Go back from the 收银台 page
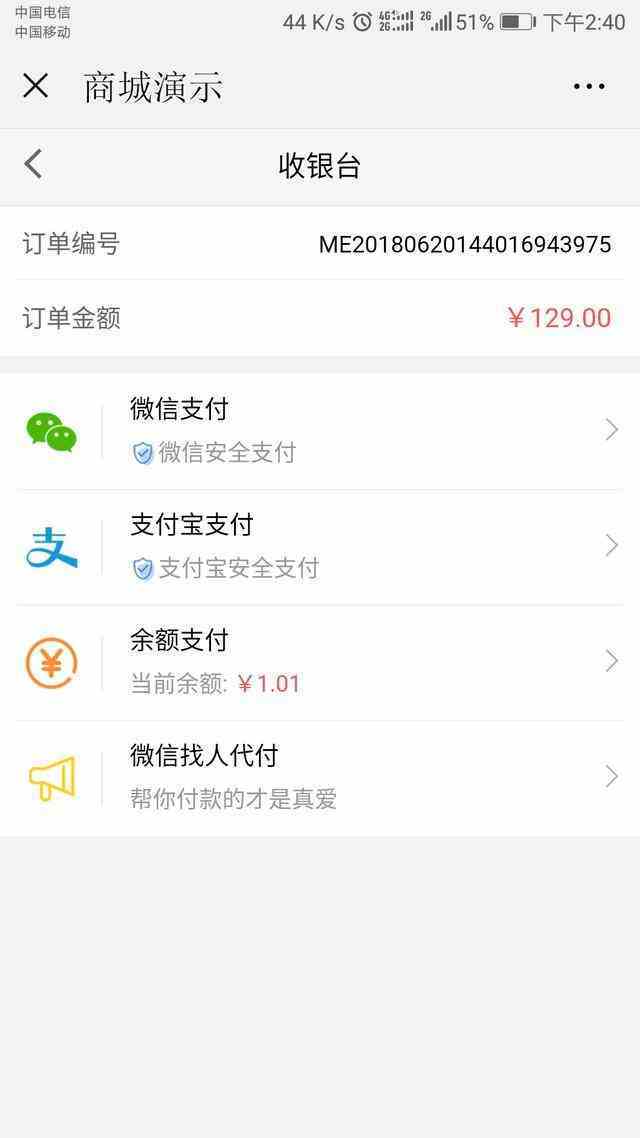Image resolution: width=640 pixels, height=1138 pixels. click(x=34, y=164)
